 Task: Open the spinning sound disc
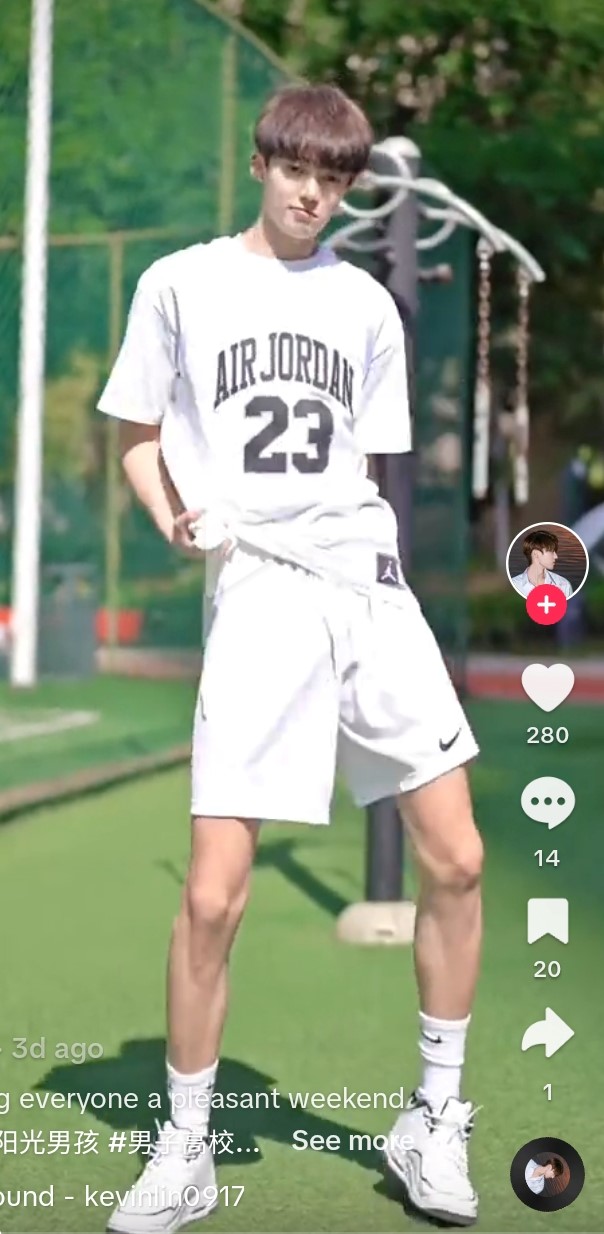(547, 1174)
